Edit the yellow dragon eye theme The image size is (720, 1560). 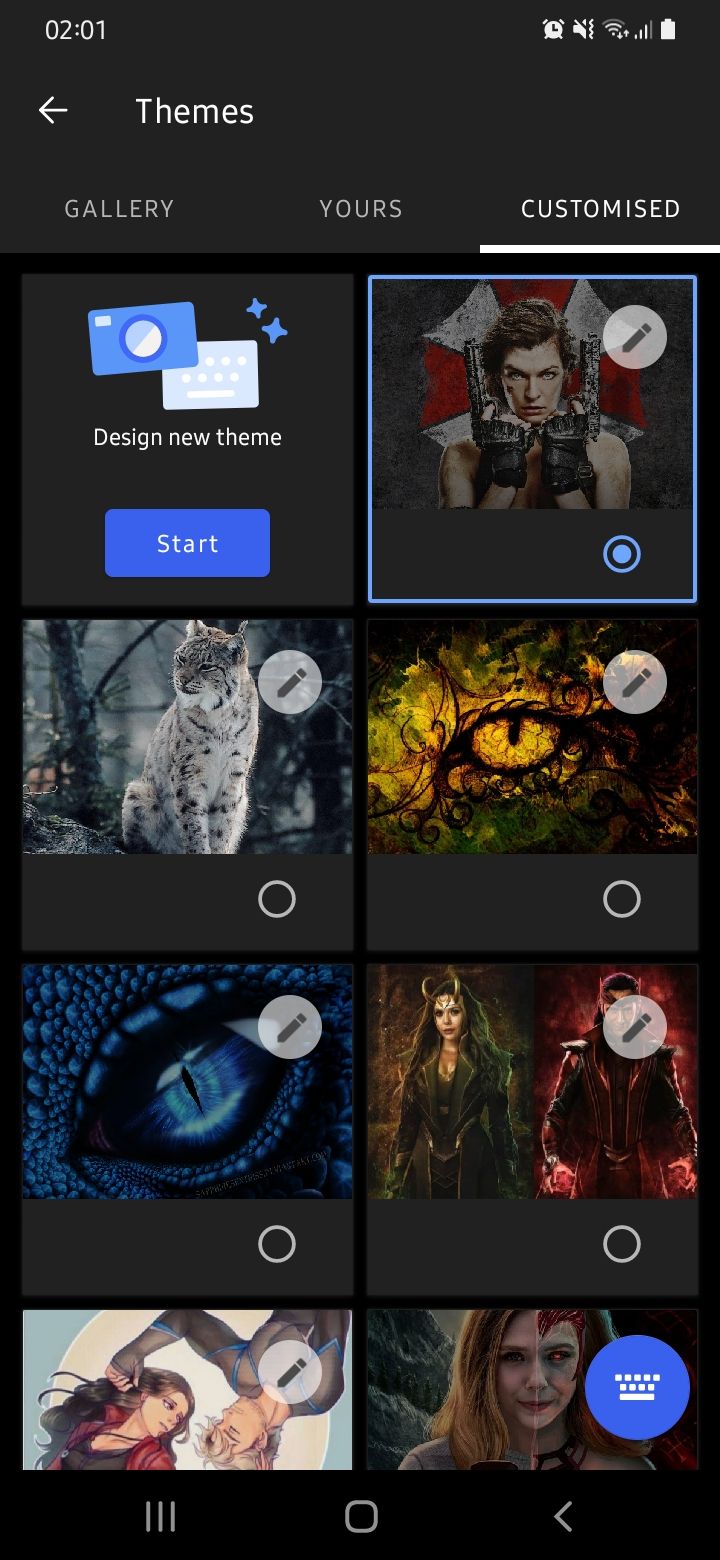[x=635, y=682]
